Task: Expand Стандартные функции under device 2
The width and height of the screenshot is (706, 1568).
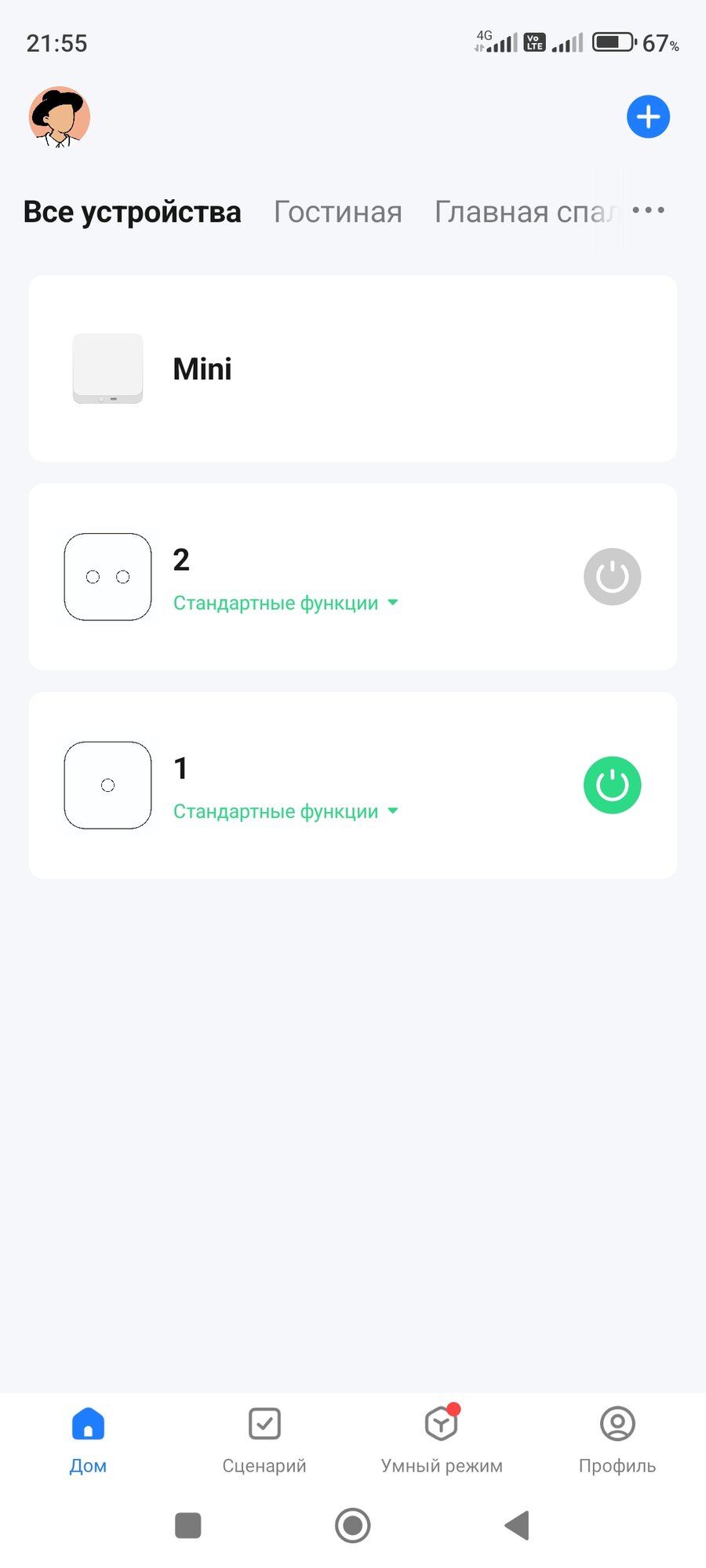Action: tap(286, 603)
